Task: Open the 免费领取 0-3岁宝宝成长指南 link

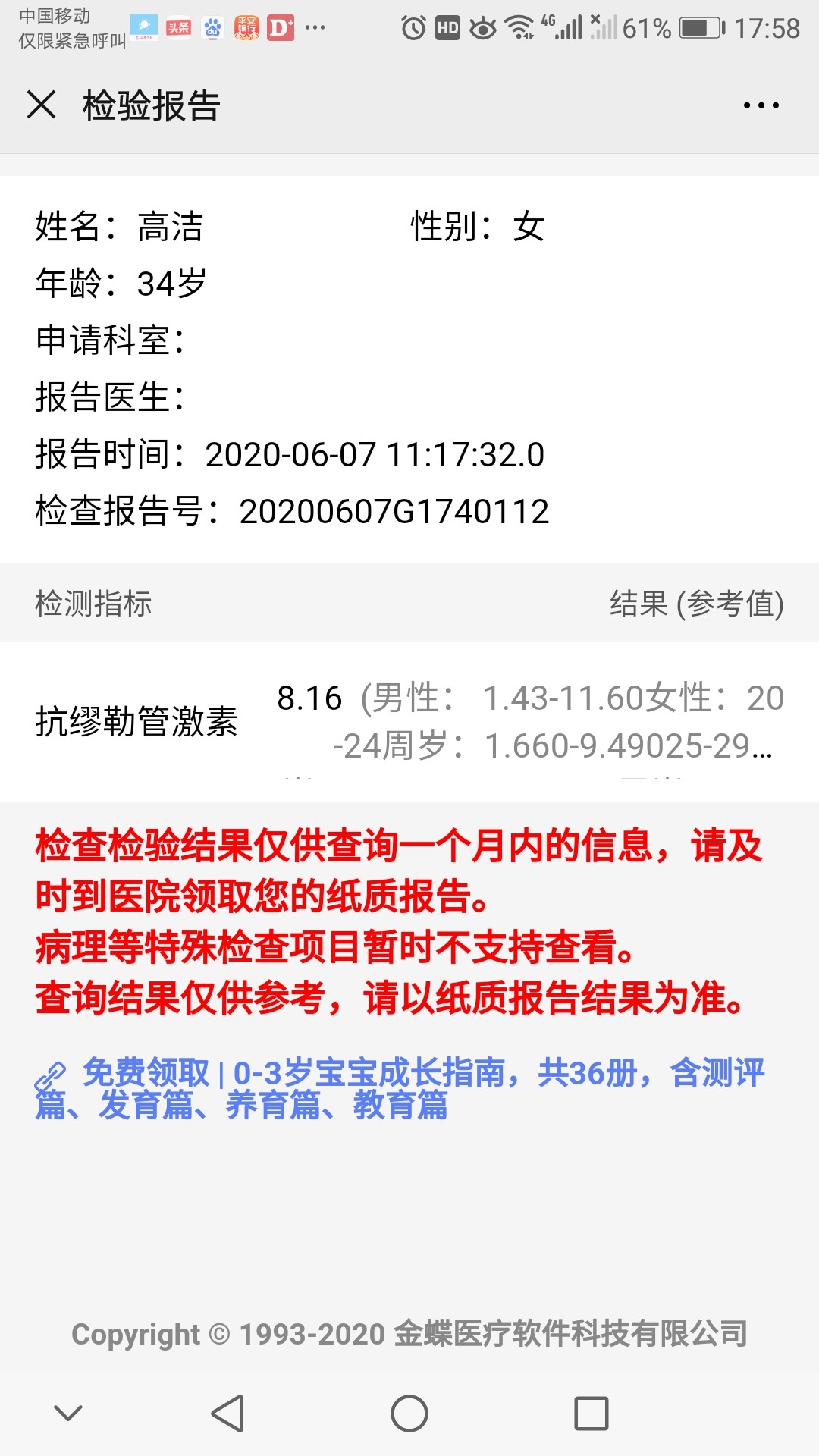Action: point(400,1089)
